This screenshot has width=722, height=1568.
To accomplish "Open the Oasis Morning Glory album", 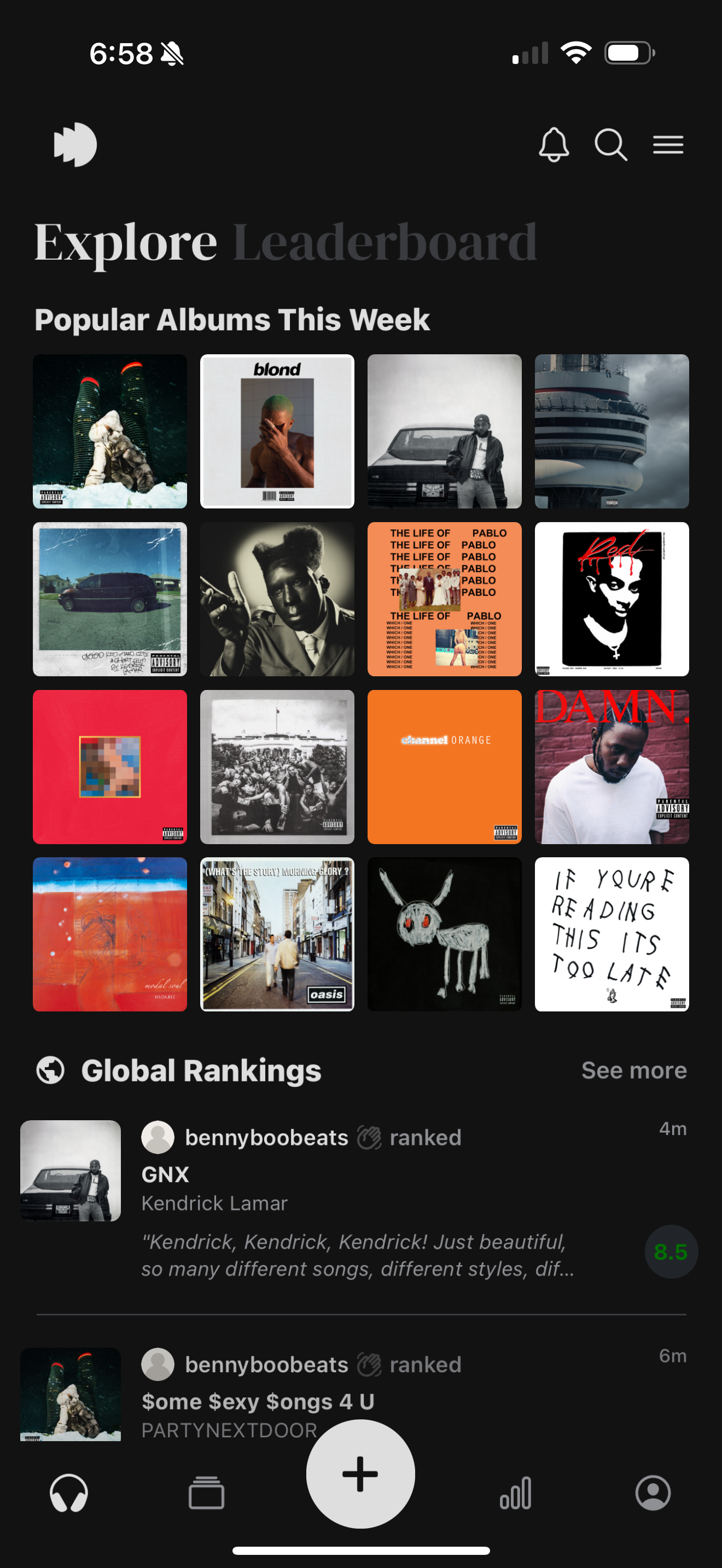I will [277, 934].
